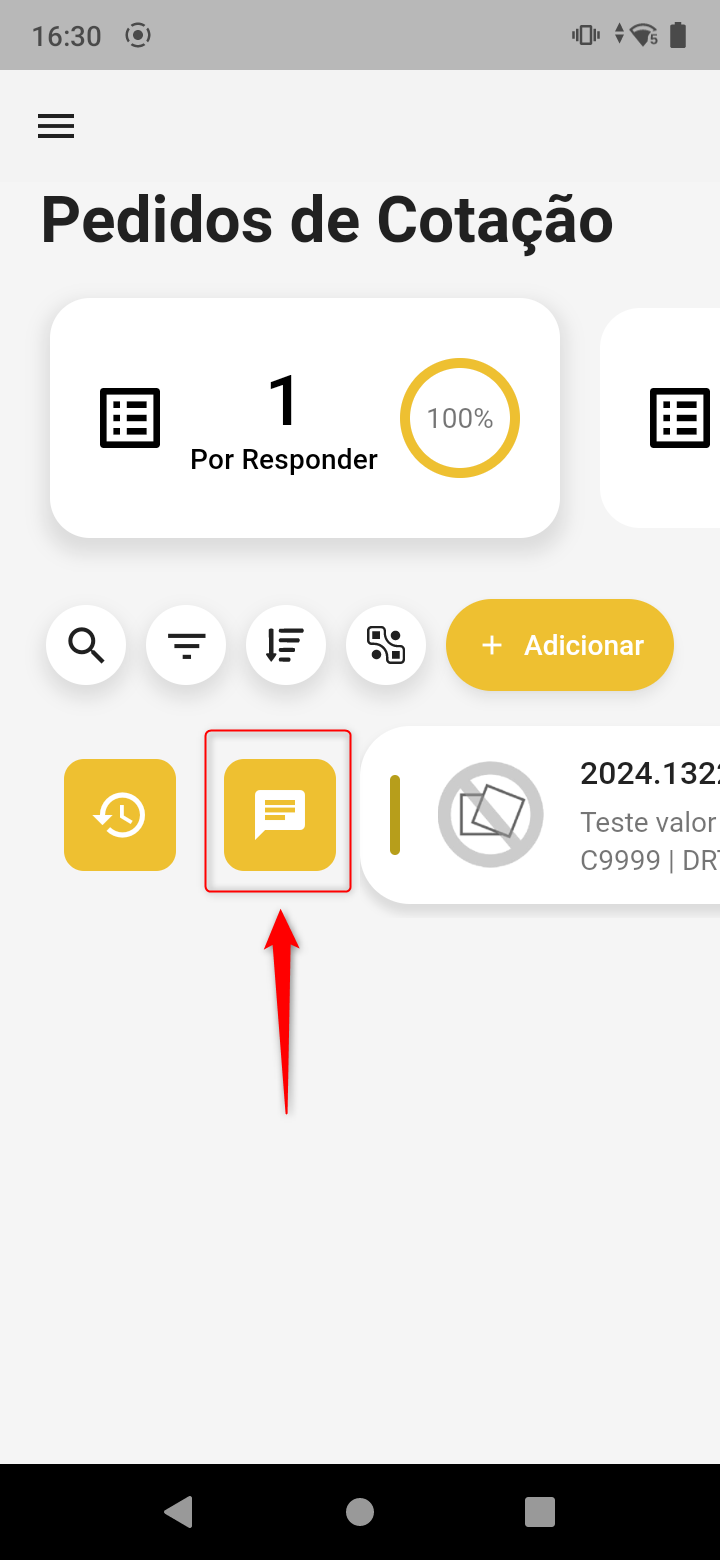Tap the Adicionar button
The image size is (720, 1560).
560,645
